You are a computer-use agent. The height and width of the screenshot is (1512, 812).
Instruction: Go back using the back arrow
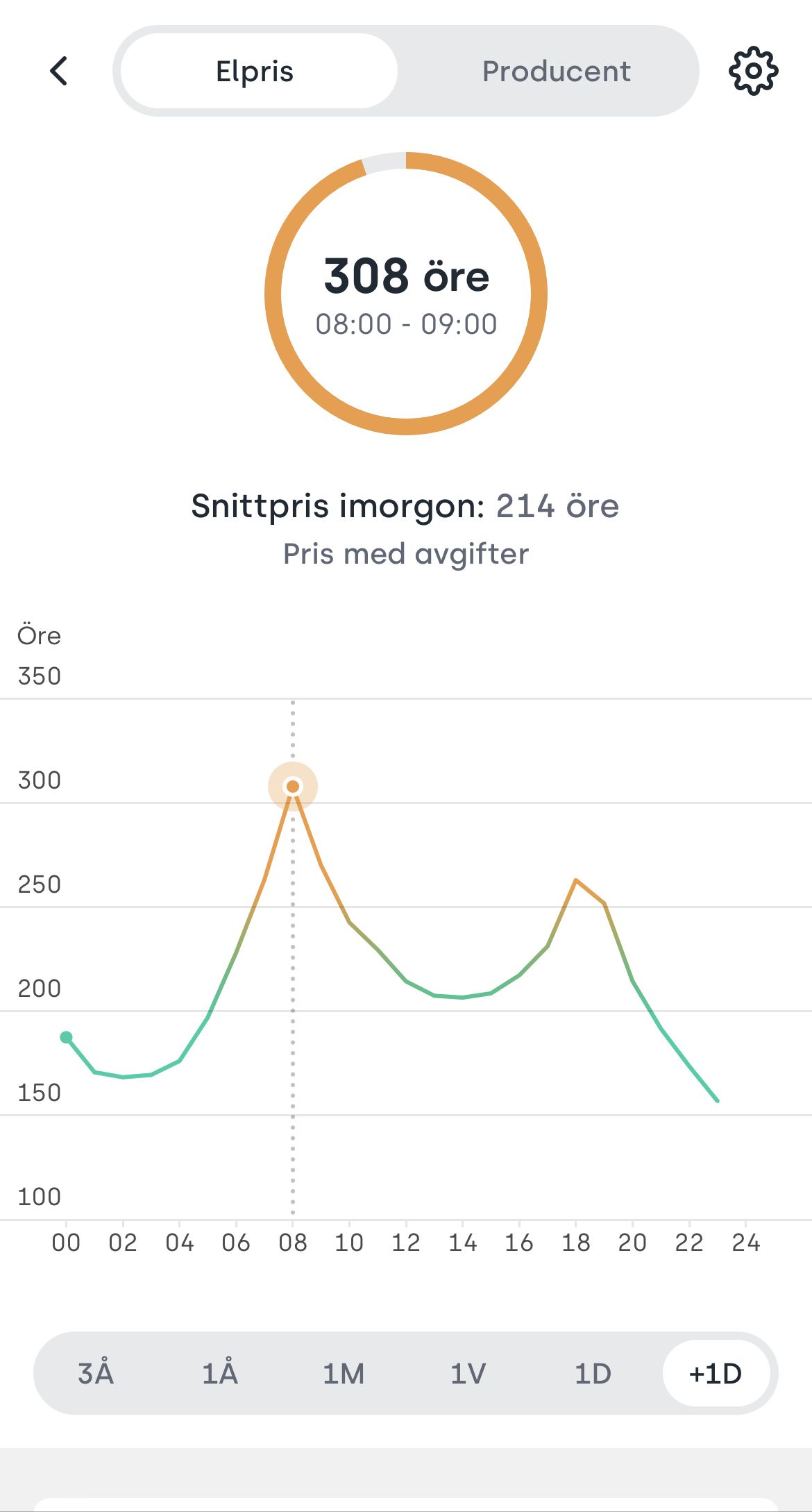(x=59, y=71)
